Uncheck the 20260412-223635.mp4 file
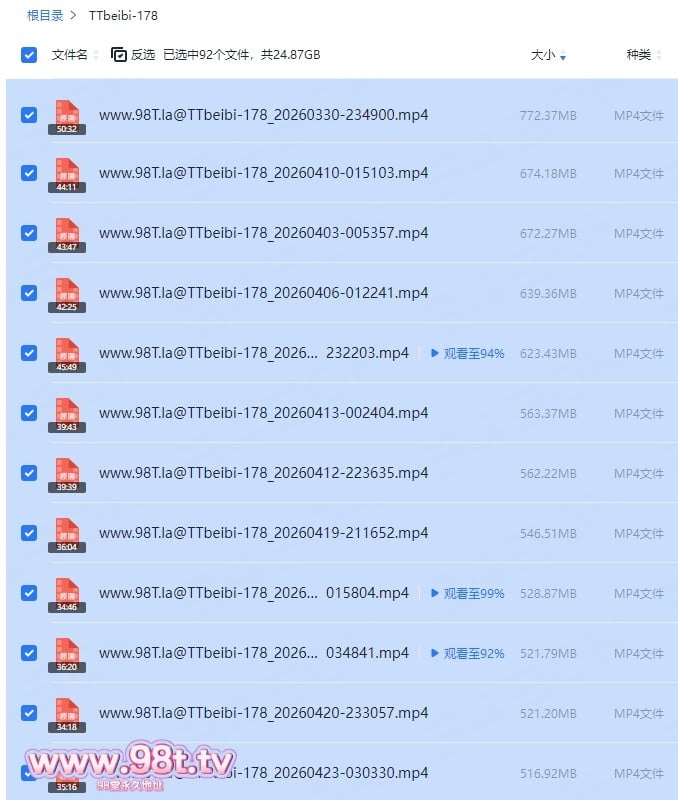This screenshot has width=678, height=800. tap(29, 473)
